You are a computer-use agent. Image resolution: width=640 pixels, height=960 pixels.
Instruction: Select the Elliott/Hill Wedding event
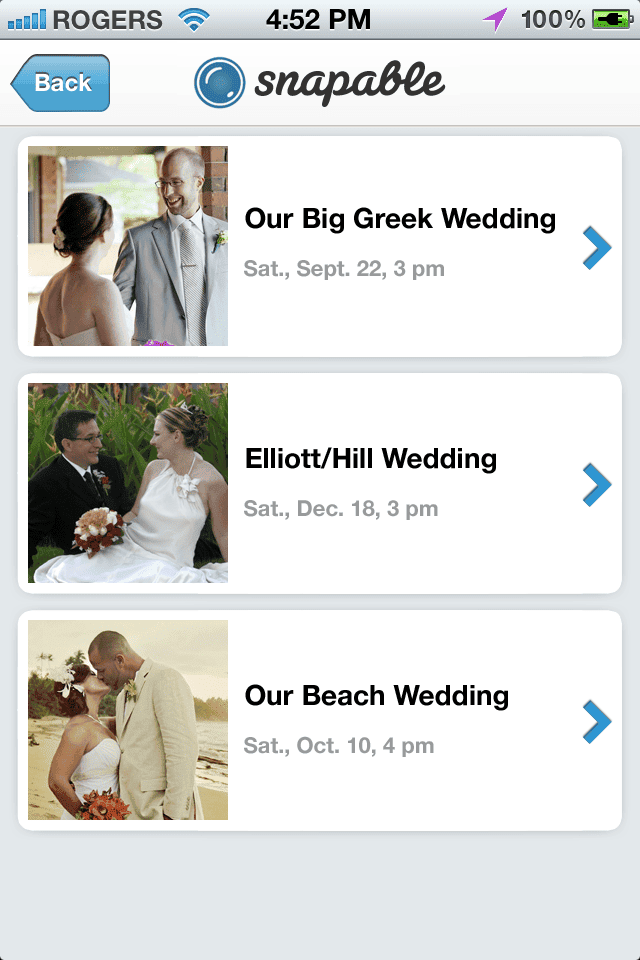pyautogui.click(x=371, y=459)
